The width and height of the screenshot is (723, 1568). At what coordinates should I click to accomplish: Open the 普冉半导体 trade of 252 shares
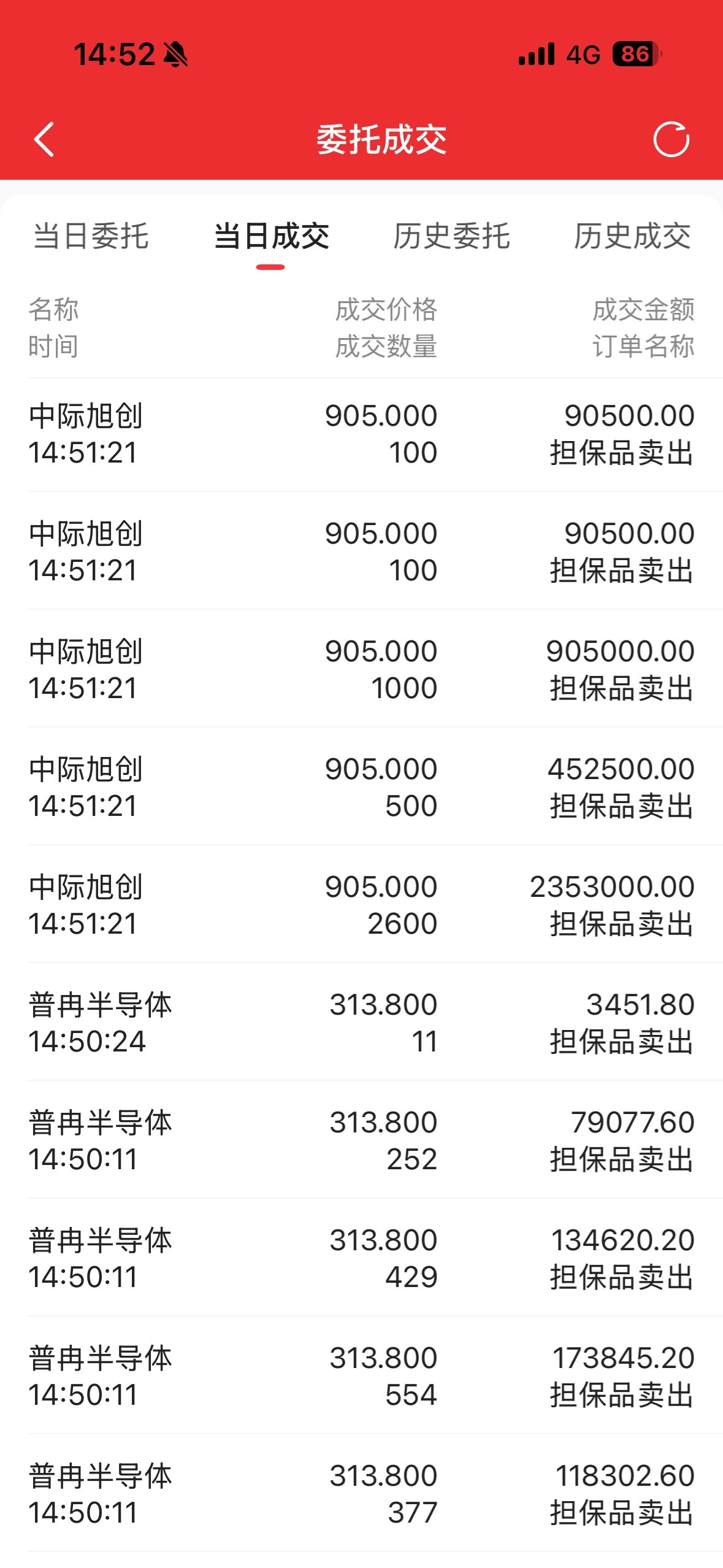coord(362,1140)
